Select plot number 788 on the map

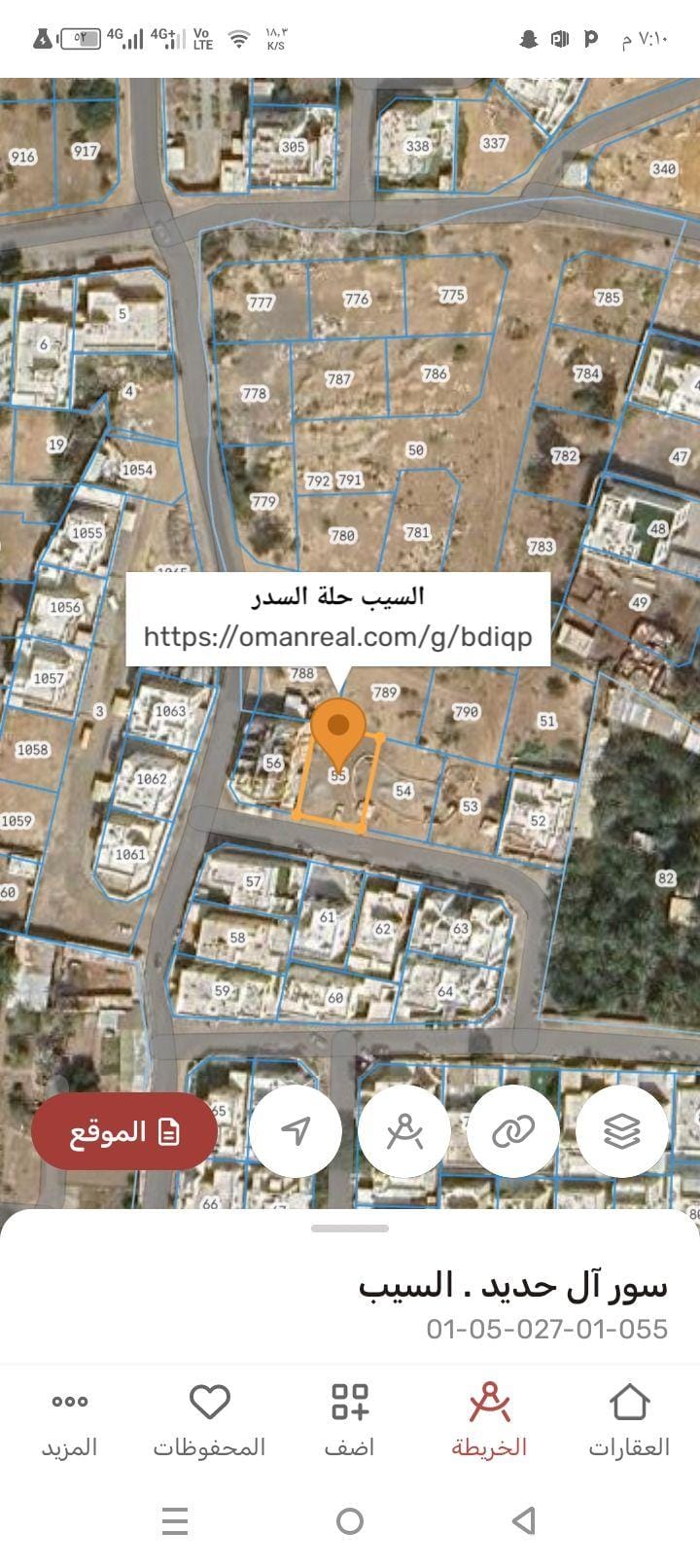[x=303, y=672]
